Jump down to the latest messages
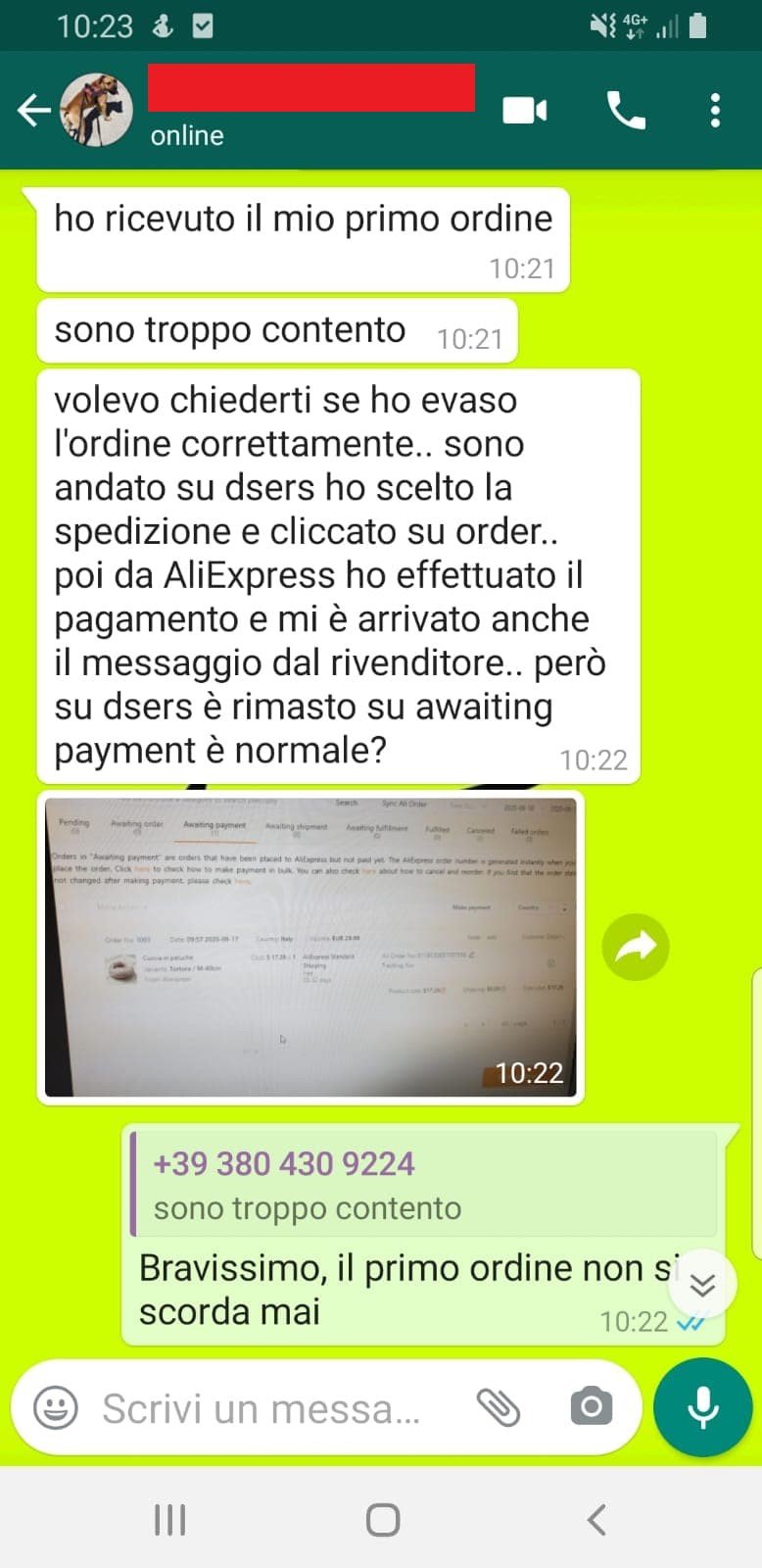Screen dimensions: 762x1568 click(x=702, y=1284)
